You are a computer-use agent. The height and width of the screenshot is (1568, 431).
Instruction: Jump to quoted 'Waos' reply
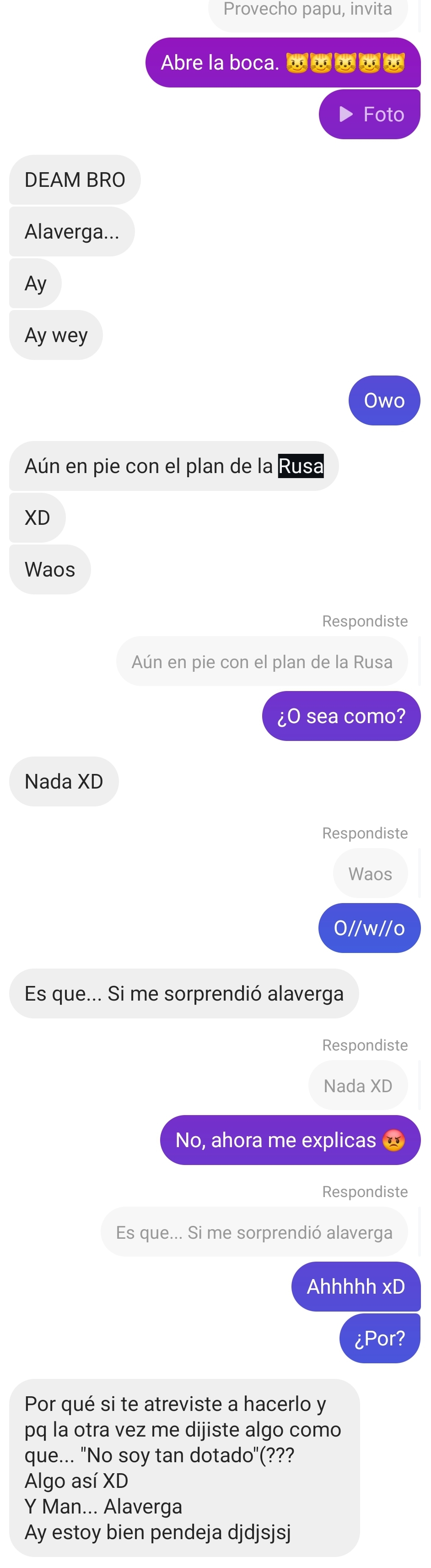(370, 873)
